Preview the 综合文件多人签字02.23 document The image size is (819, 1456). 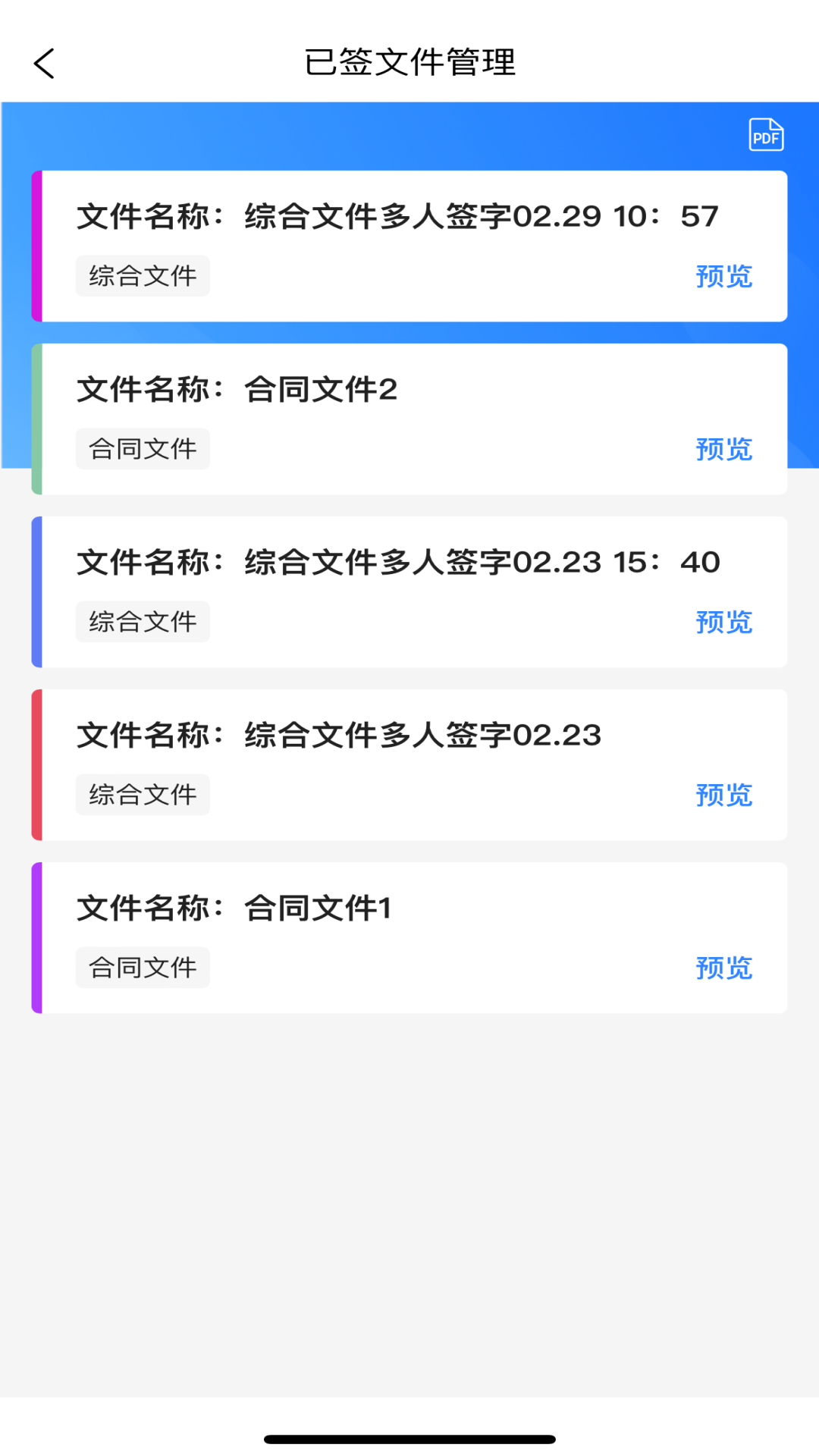pyautogui.click(x=723, y=794)
